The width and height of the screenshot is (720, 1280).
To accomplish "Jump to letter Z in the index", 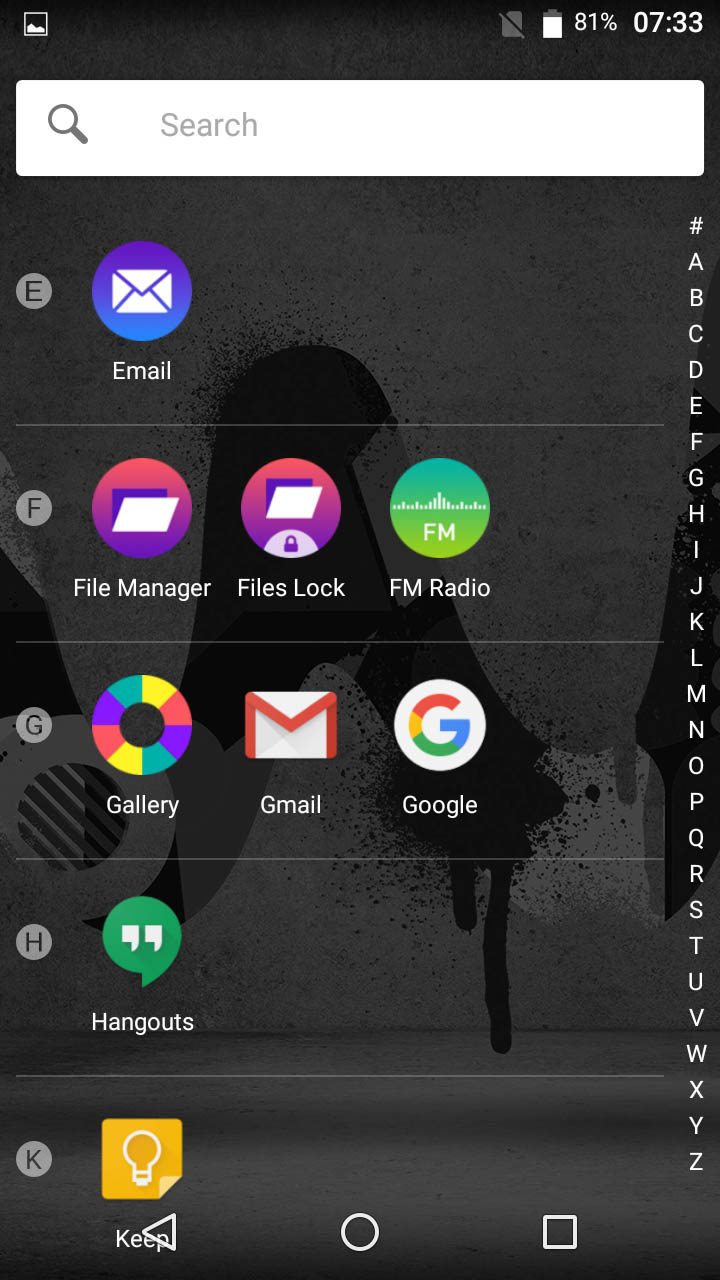I will click(696, 1162).
